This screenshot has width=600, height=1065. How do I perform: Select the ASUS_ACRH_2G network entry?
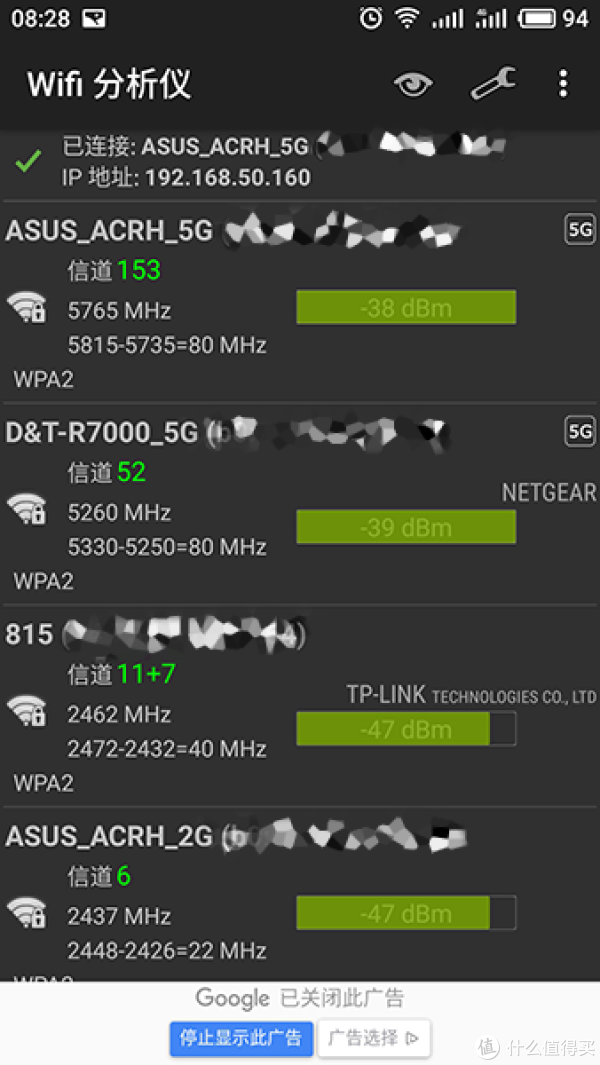click(x=300, y=895)
